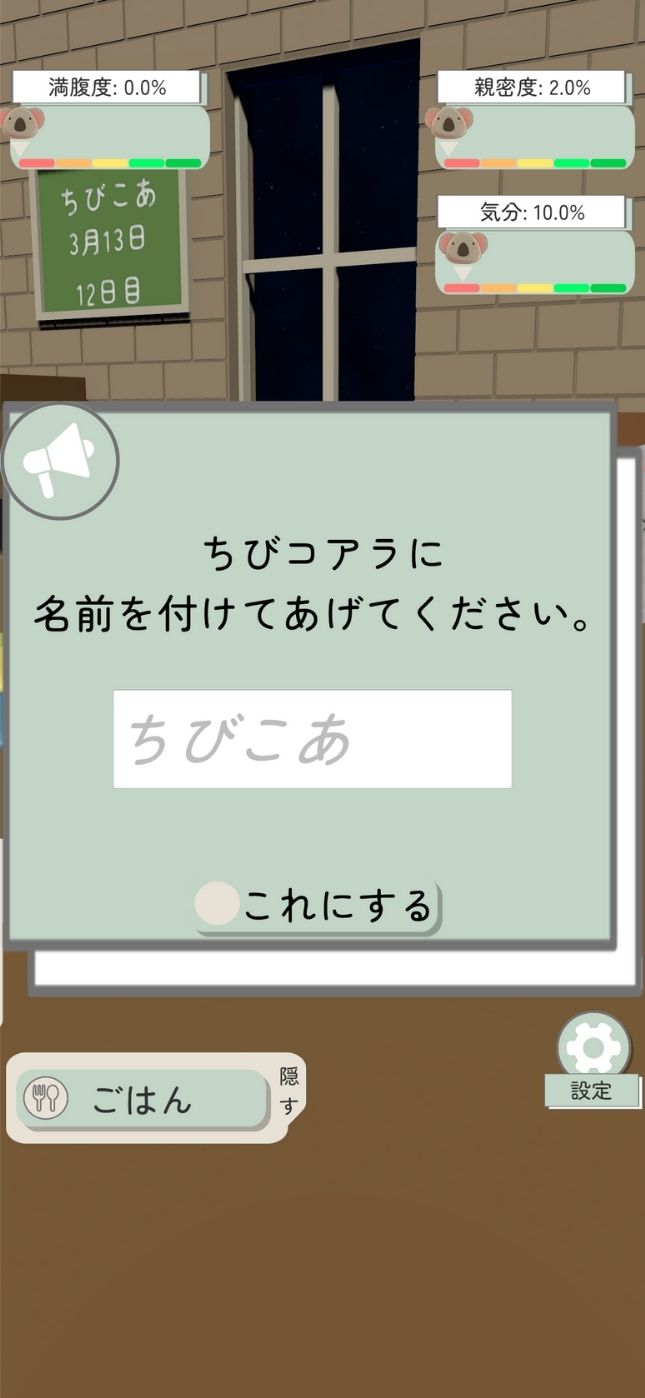The width and height of the screenshot is (645, 1398).
Task: Hide the menu with 隠す button
Action: pyautogui.click(x=289, y=1091)
